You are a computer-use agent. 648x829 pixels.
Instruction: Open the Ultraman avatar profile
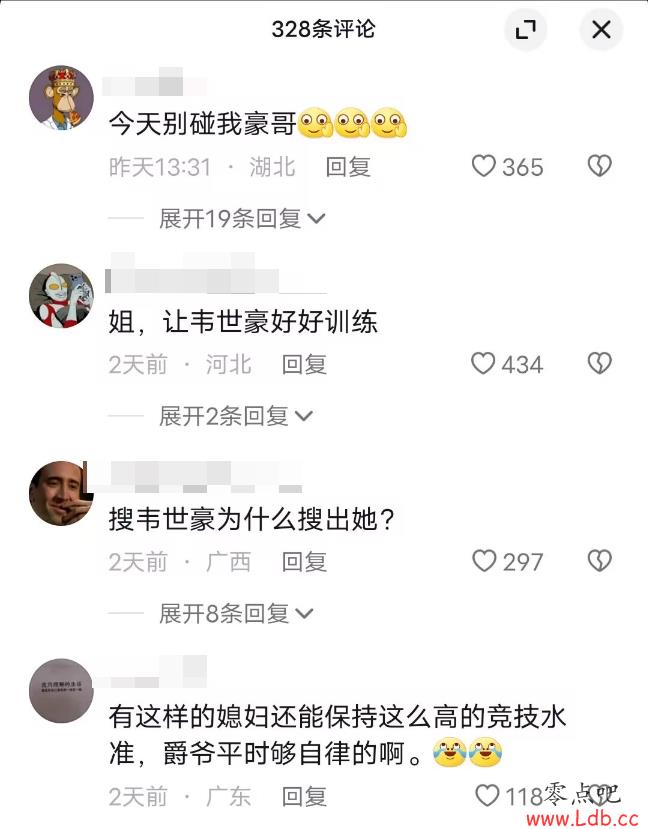pyautogui.click(x=62, y=296)
